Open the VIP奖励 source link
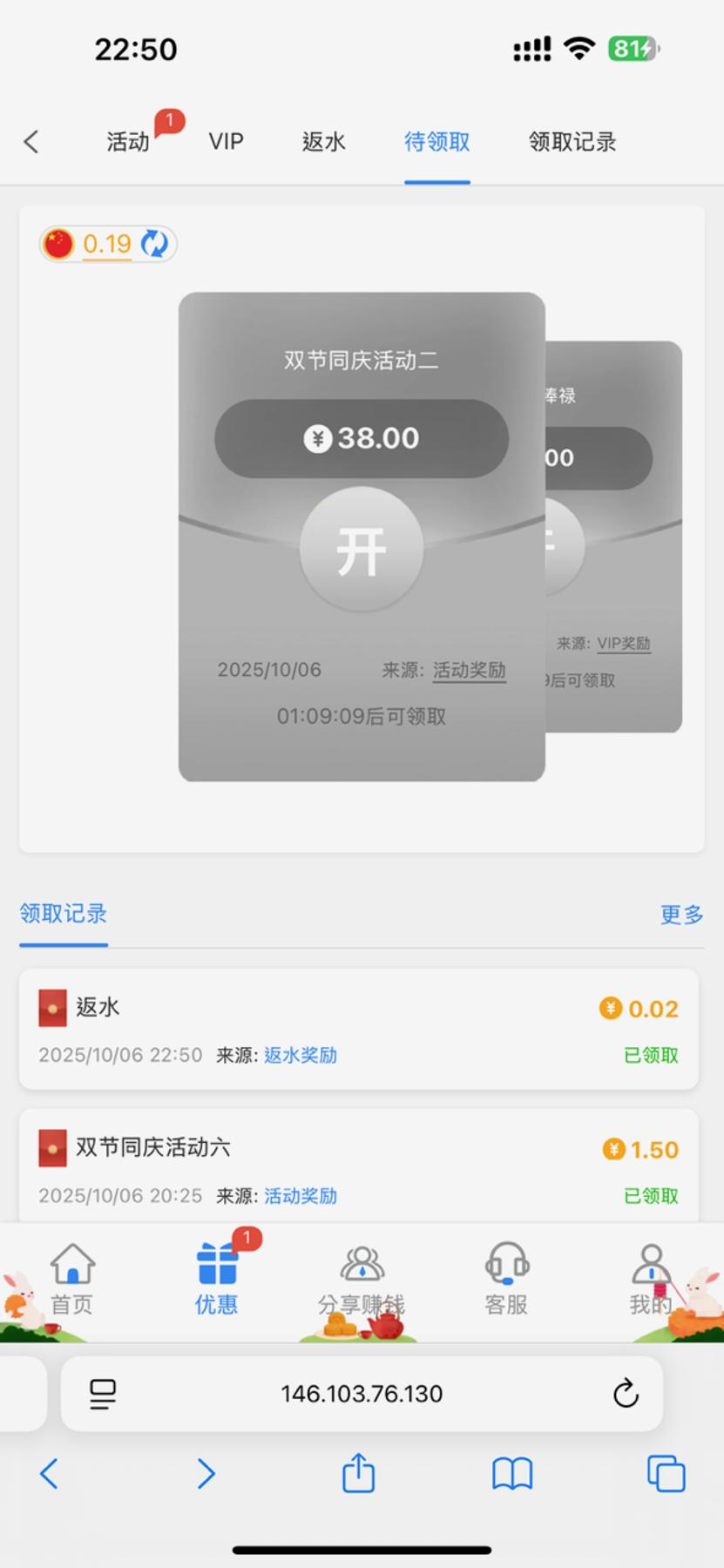The width and height of the screenshot is (724, 1568). point(623,644)
